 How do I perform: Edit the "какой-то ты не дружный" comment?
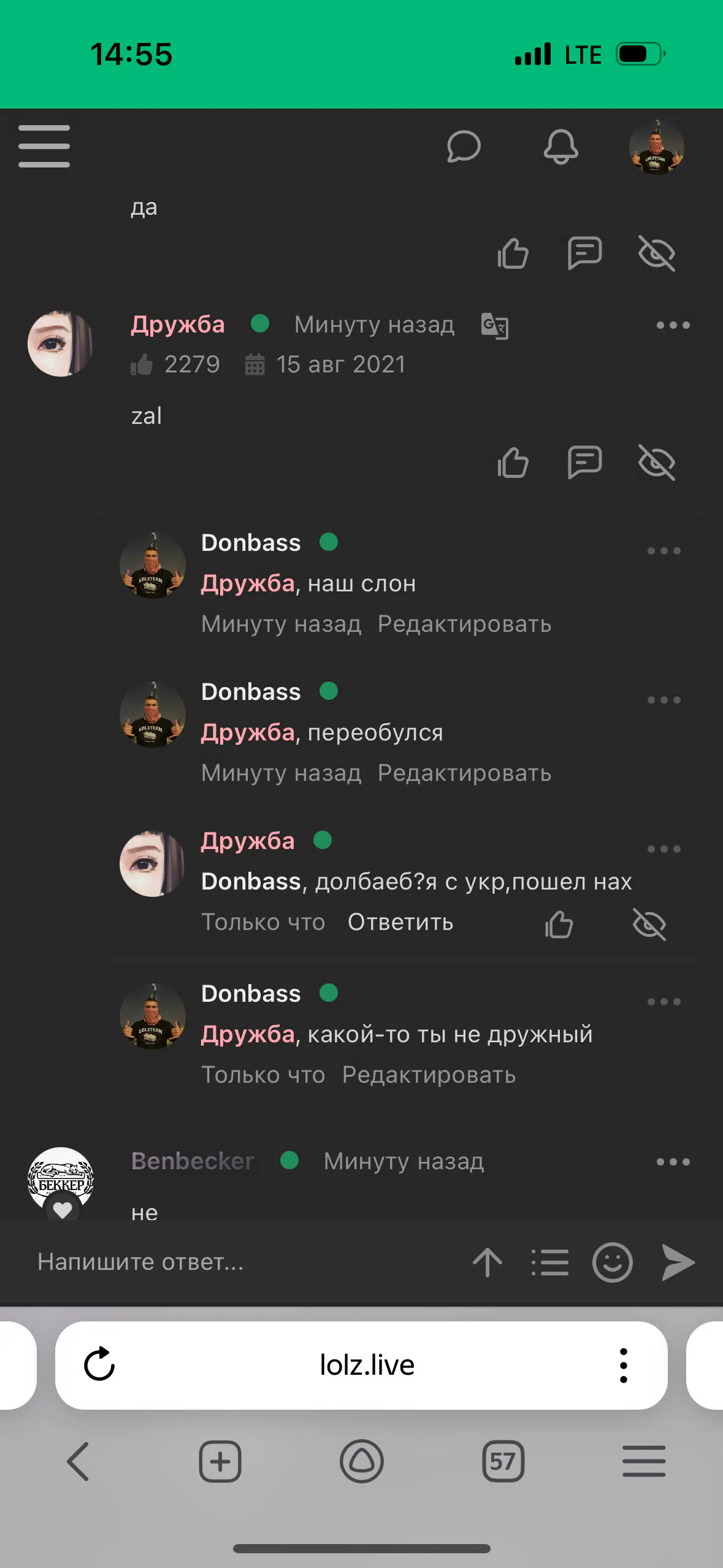429,1075
